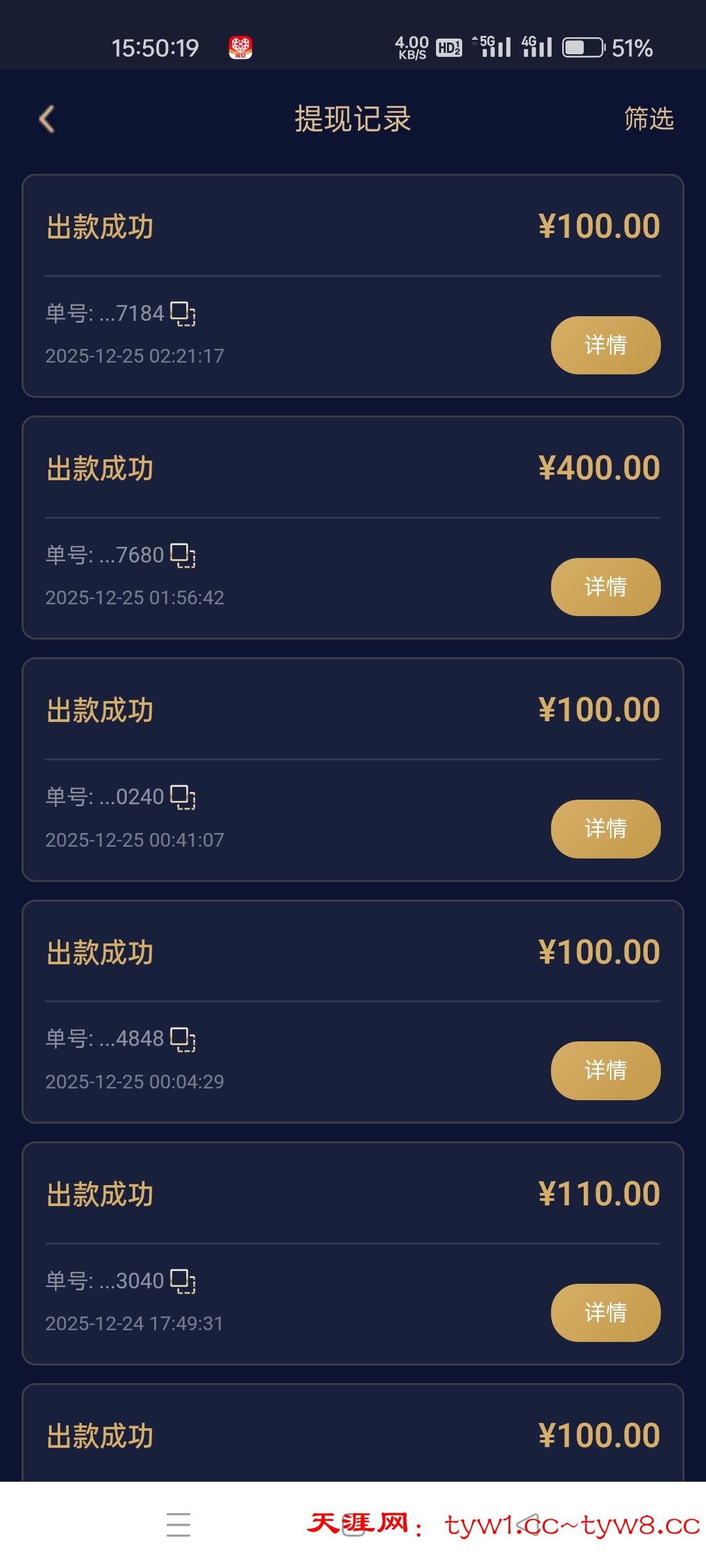
Task: Show 详情 for order 0240
Action: tap(605, 828)
